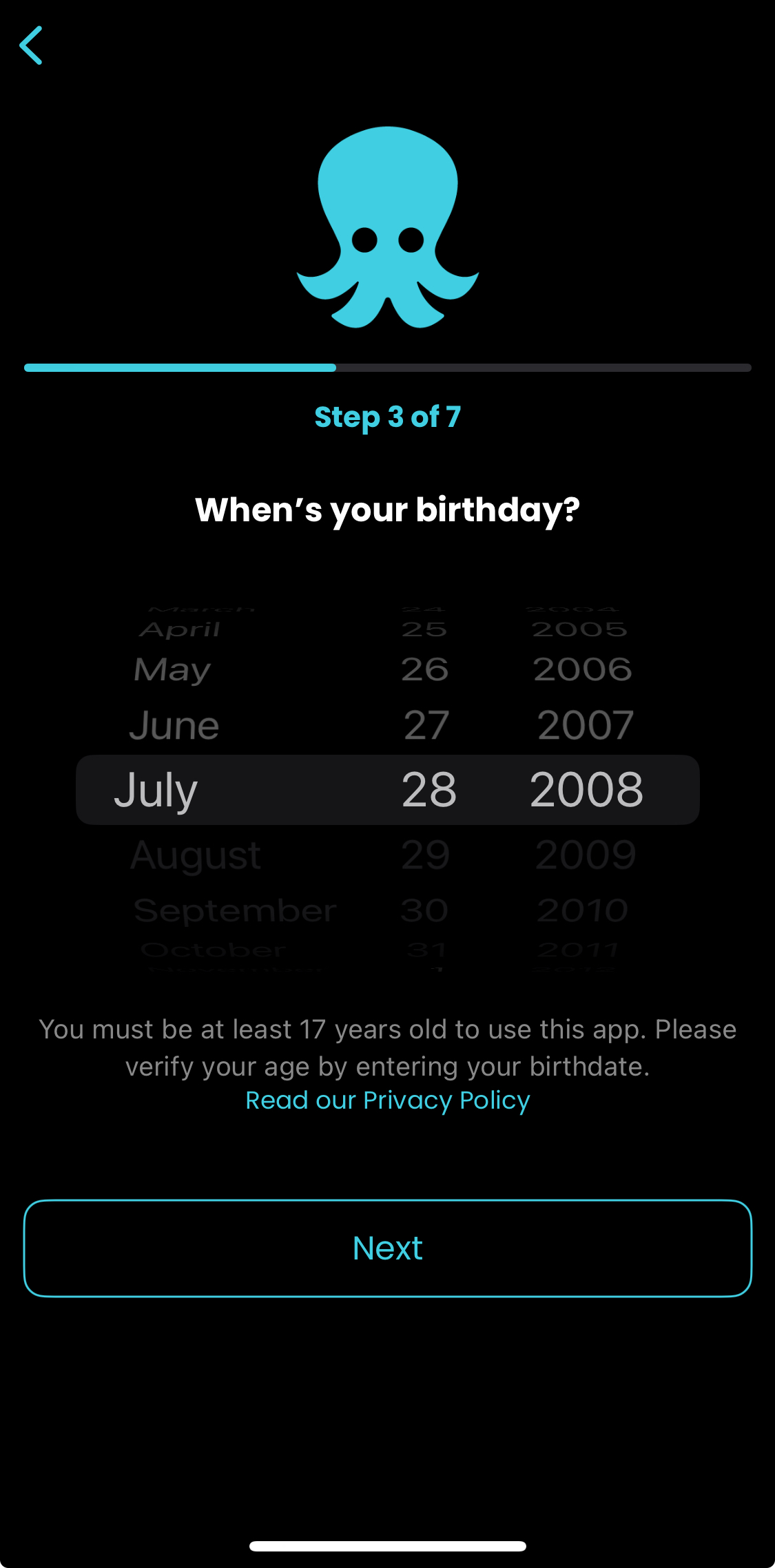Pick May in the month wheel
Screen dimensions: 775x1568
(172, 670)
